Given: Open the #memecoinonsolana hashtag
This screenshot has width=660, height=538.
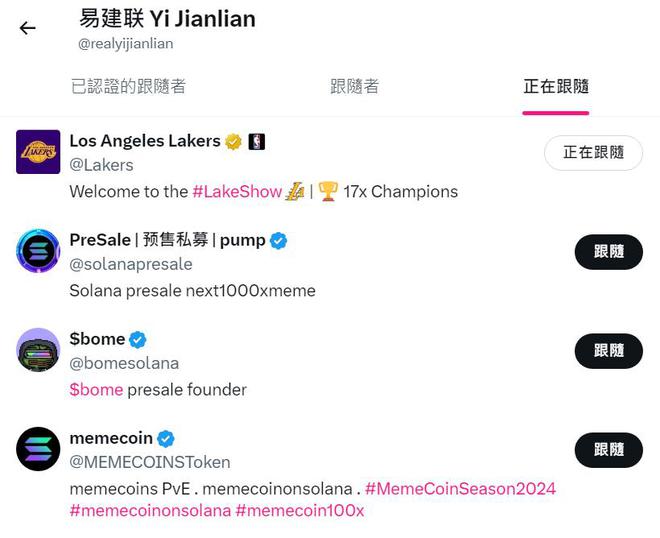Looking at the screenshot, I should (x=150, y=511).
